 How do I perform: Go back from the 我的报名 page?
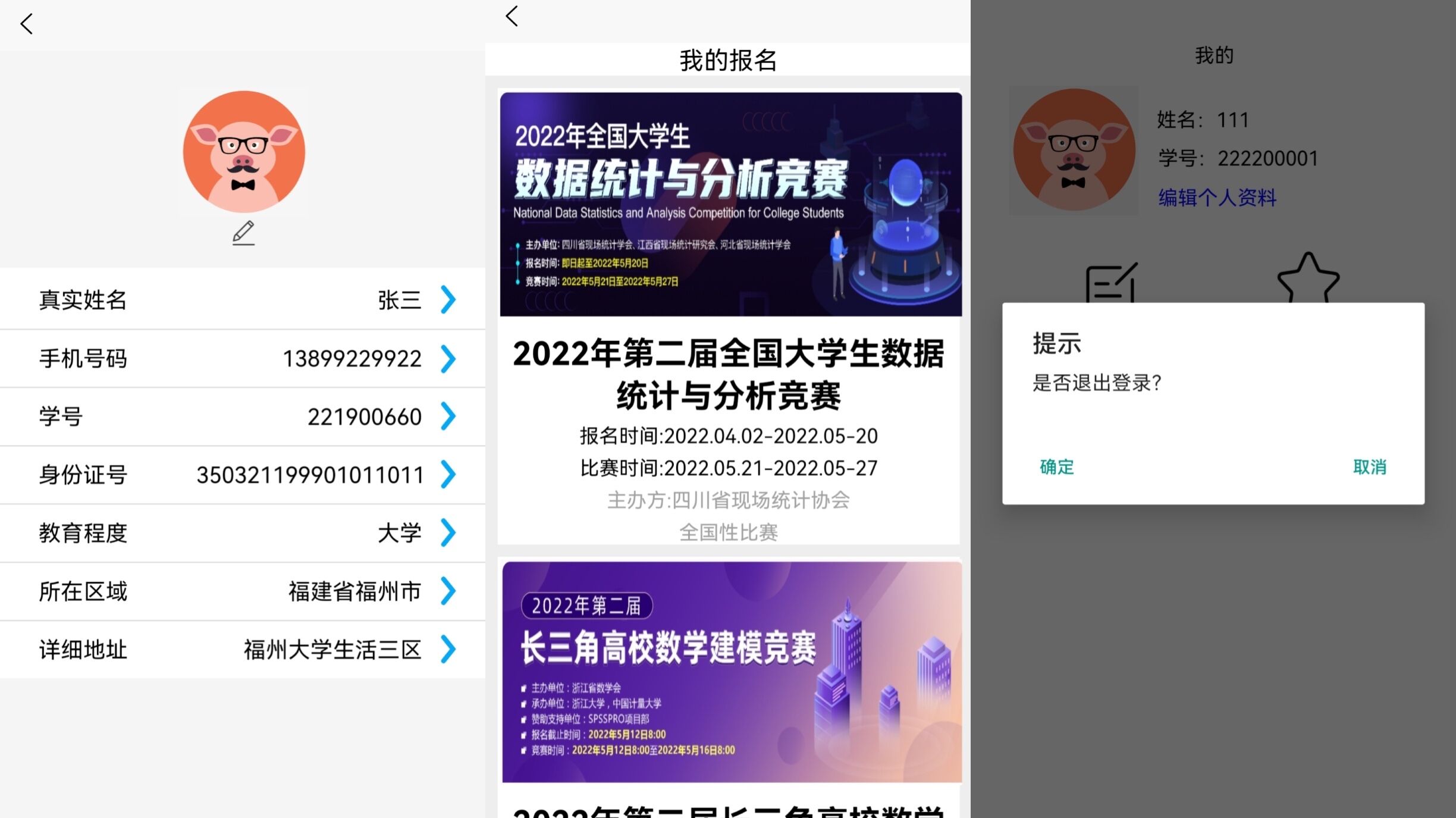pyautogui.click(x=512, y=16)
